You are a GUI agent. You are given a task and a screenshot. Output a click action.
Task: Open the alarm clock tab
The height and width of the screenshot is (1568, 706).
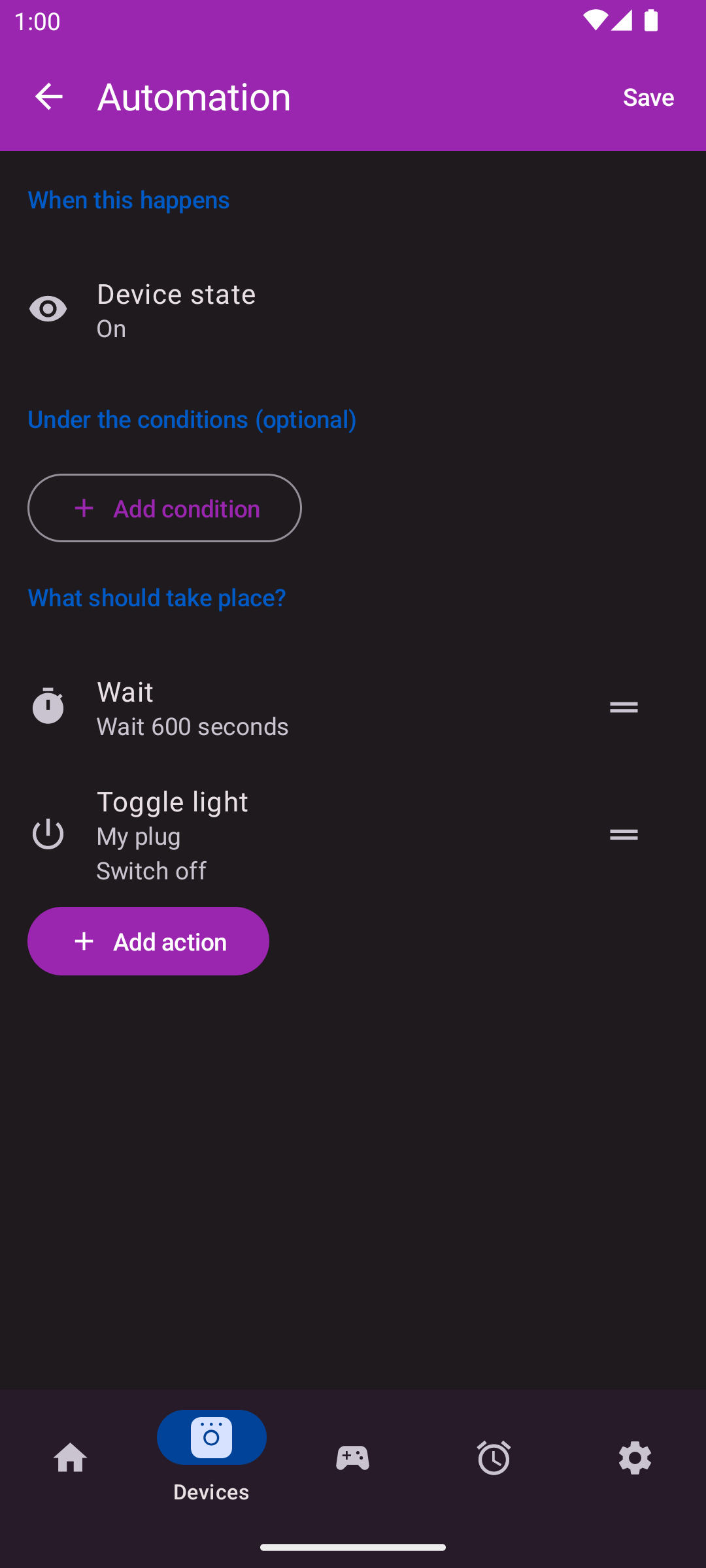(x=494, y=1458)
